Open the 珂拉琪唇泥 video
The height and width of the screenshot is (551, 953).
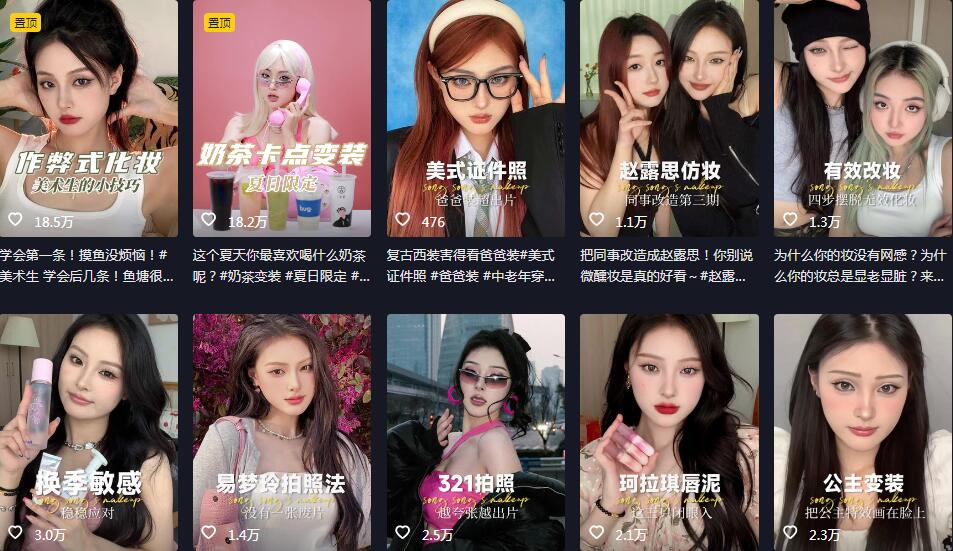[669, 430]
